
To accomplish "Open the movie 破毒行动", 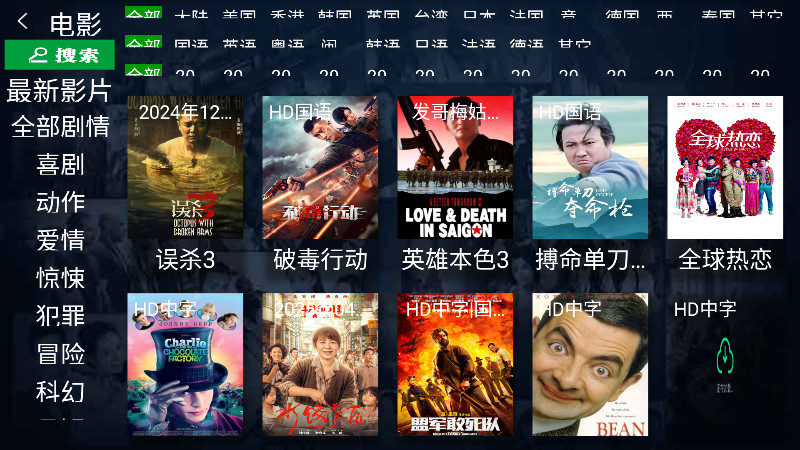I will (320, 168).
